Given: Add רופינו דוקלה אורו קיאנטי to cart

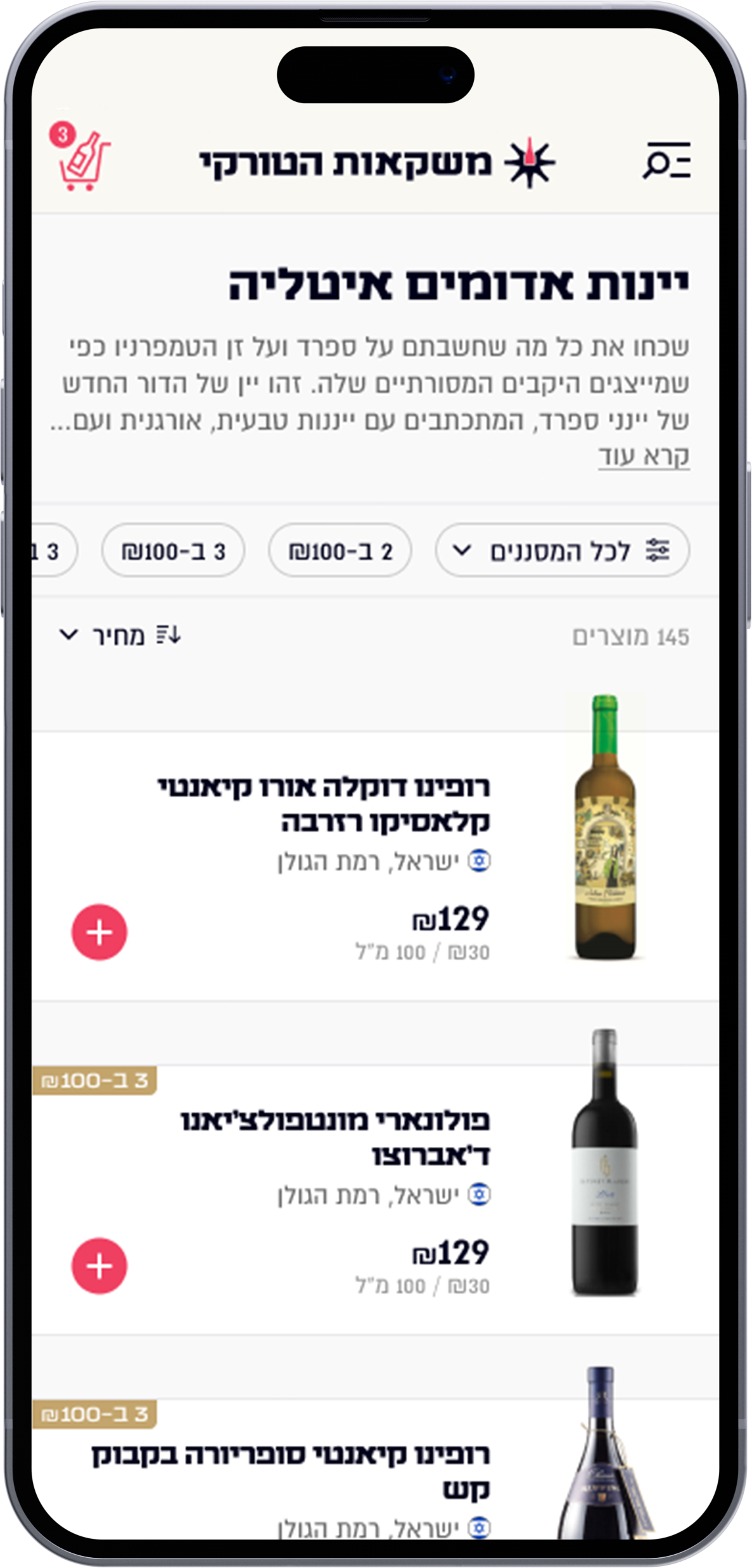Looking at the screenshot, I should tap(99, 932).
